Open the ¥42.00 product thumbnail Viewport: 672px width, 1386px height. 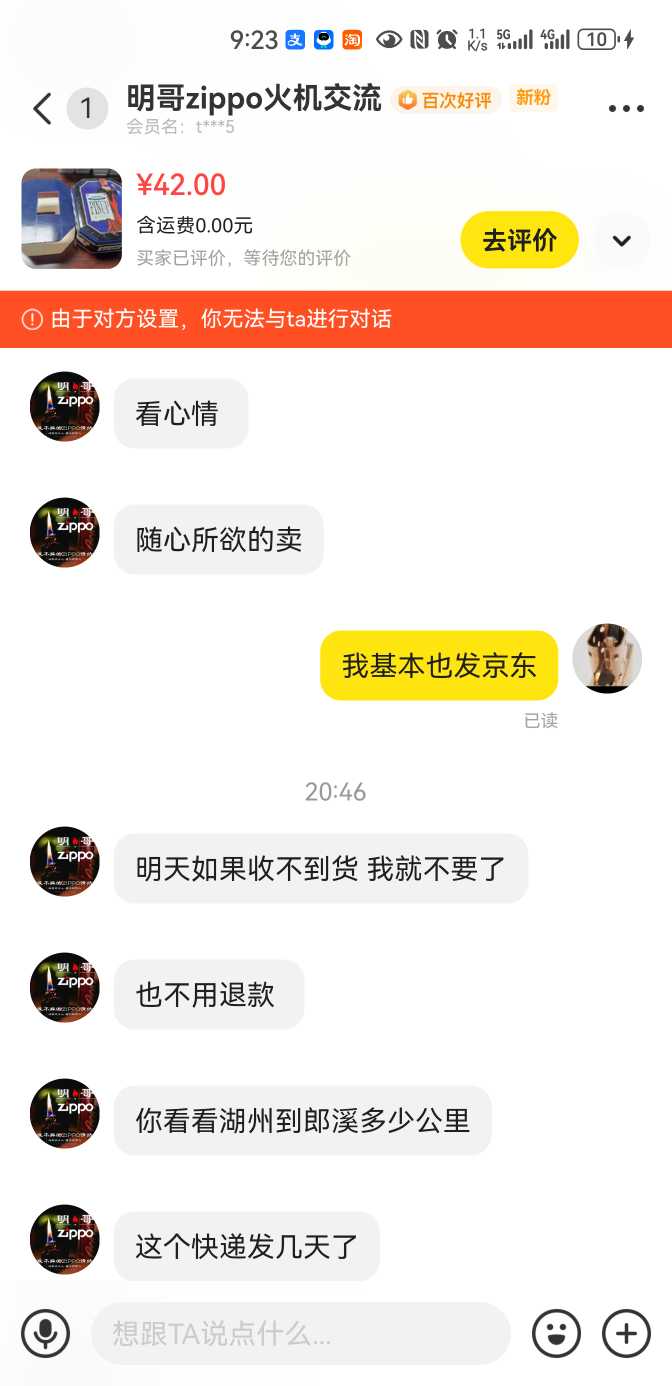[72, 218]
